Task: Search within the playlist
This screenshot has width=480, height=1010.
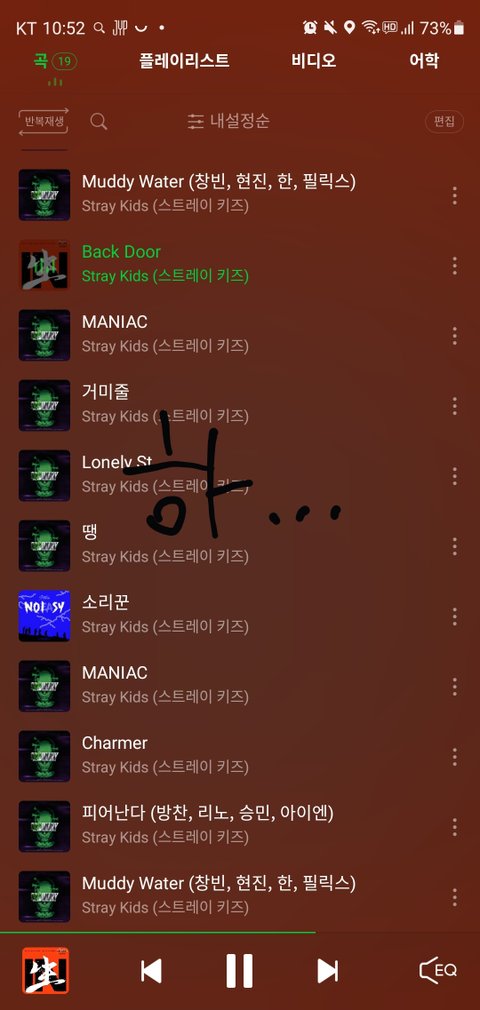Action: pyautogui.click(x=99, y=121)
